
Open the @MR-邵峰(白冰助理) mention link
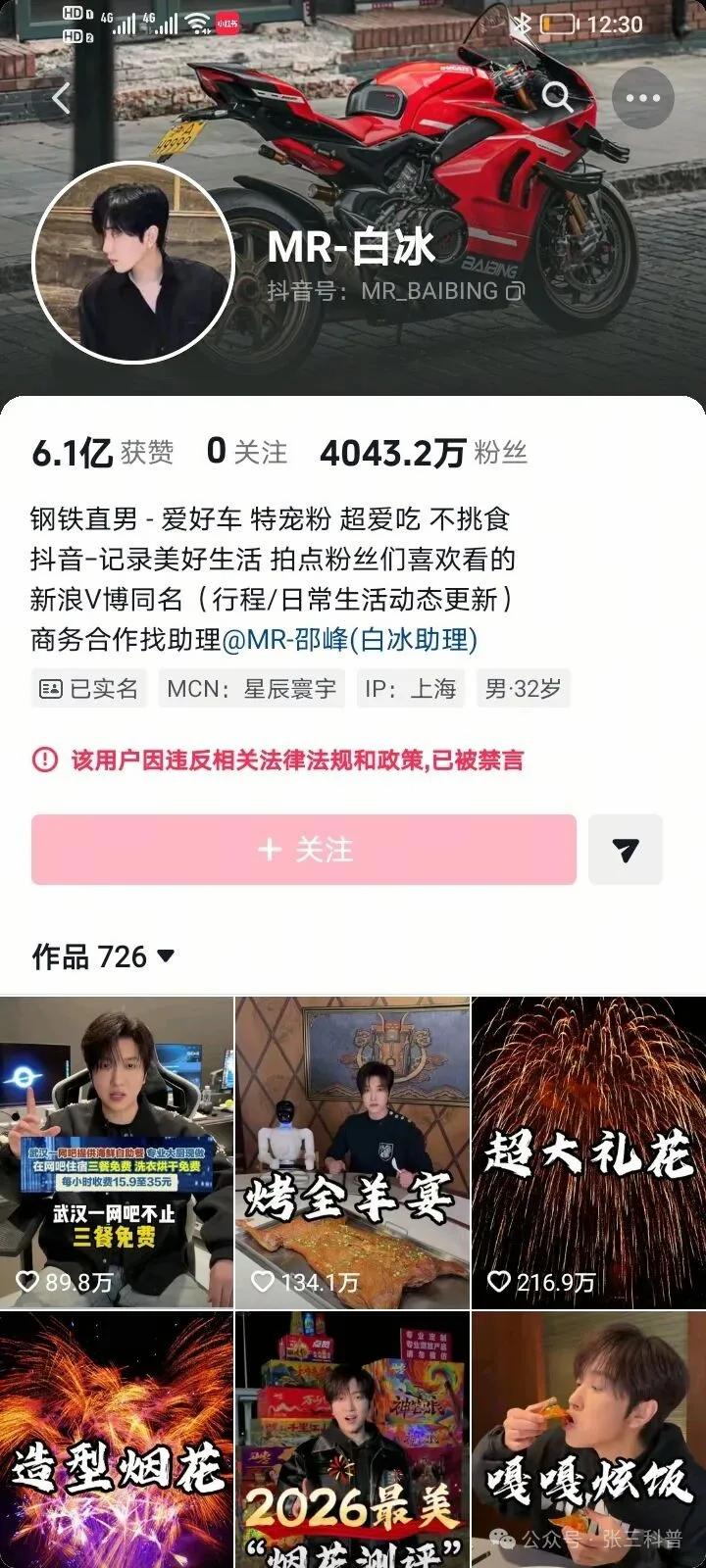coord(350,640)
